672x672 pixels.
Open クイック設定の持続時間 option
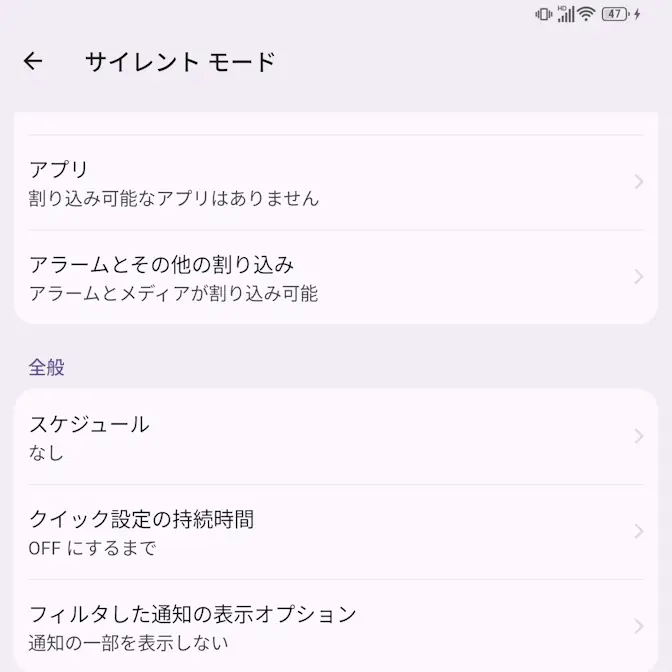pos(335,531)
